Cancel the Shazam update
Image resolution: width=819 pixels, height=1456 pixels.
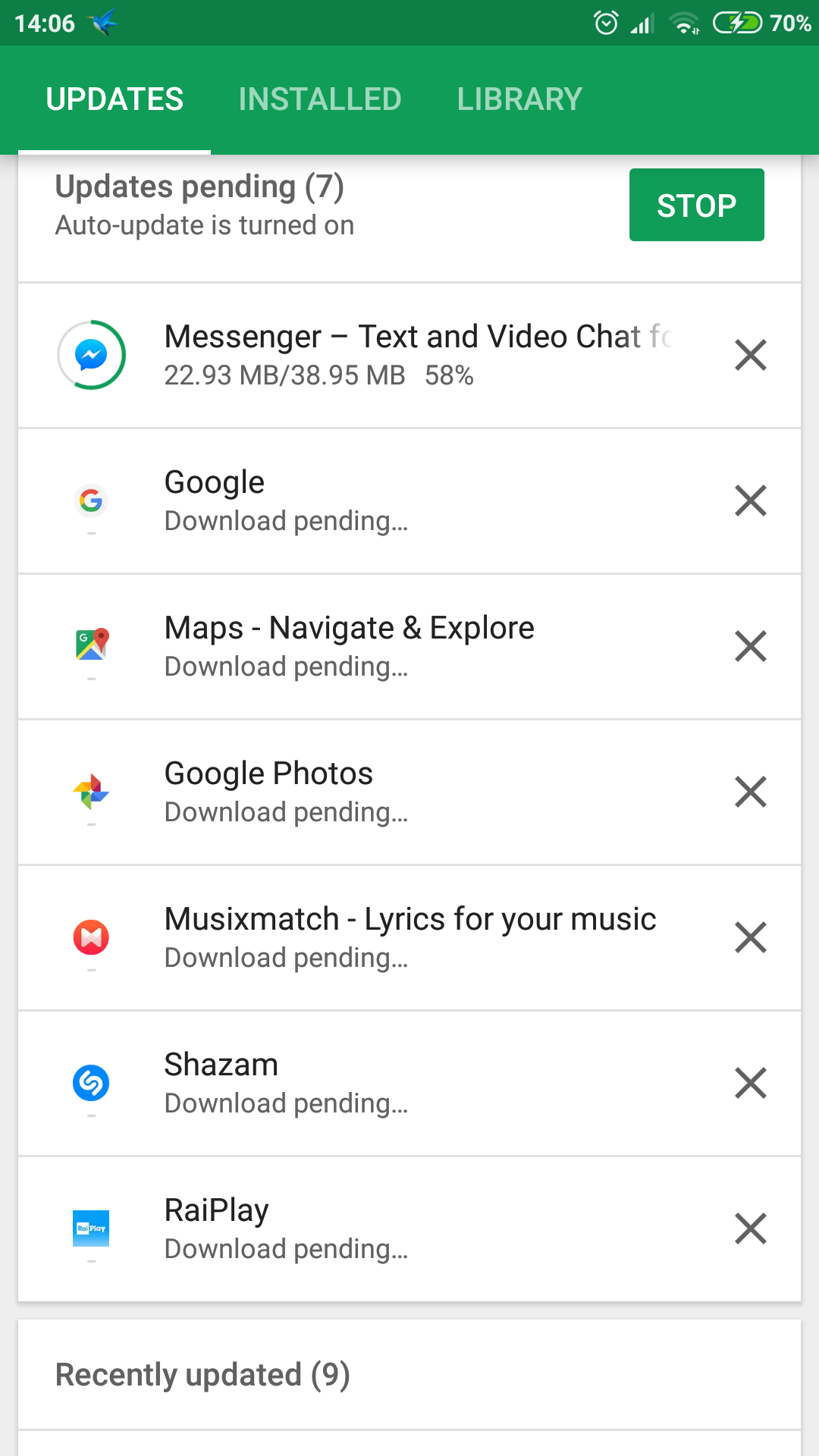coord(751,1083)
